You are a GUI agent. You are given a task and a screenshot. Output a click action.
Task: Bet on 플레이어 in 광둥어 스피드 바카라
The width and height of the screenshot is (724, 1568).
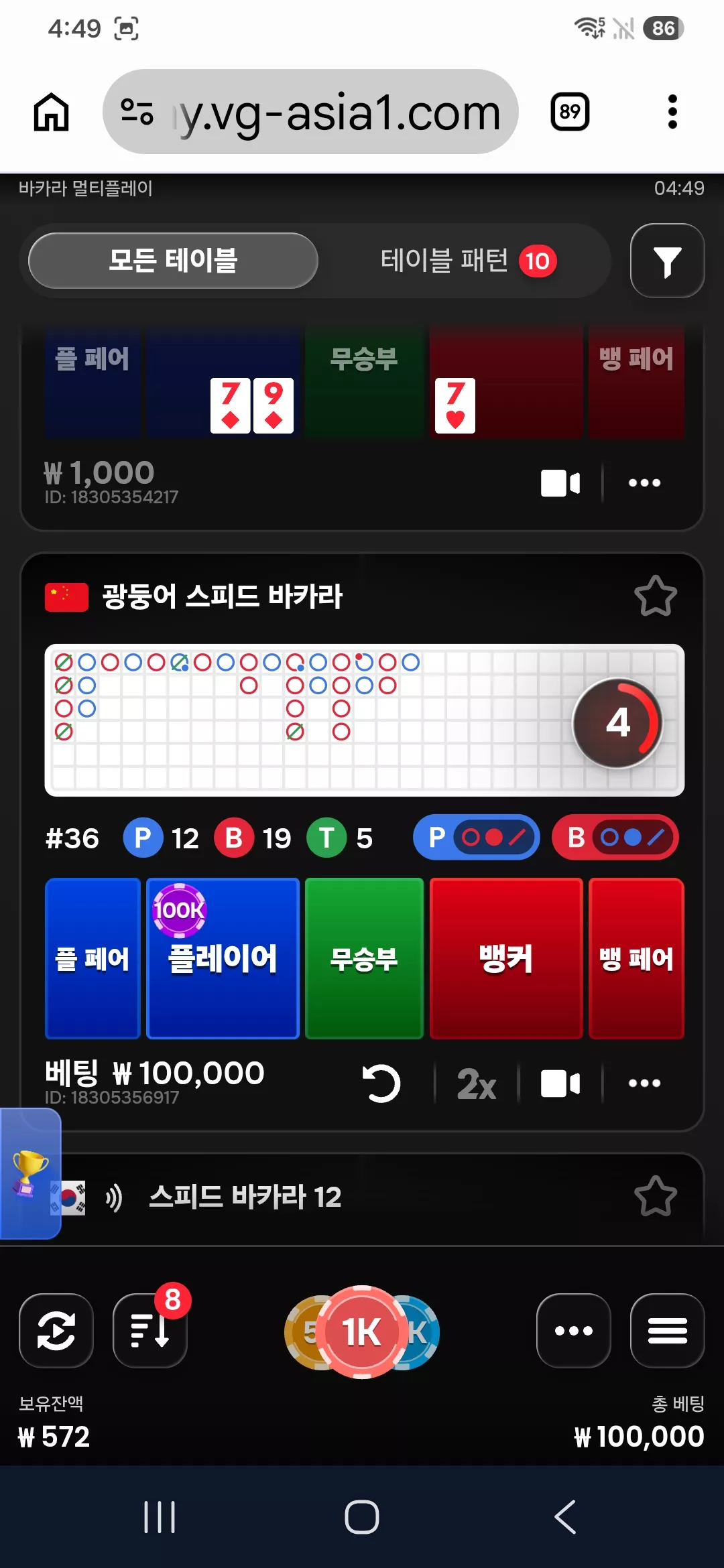[223, 958]
